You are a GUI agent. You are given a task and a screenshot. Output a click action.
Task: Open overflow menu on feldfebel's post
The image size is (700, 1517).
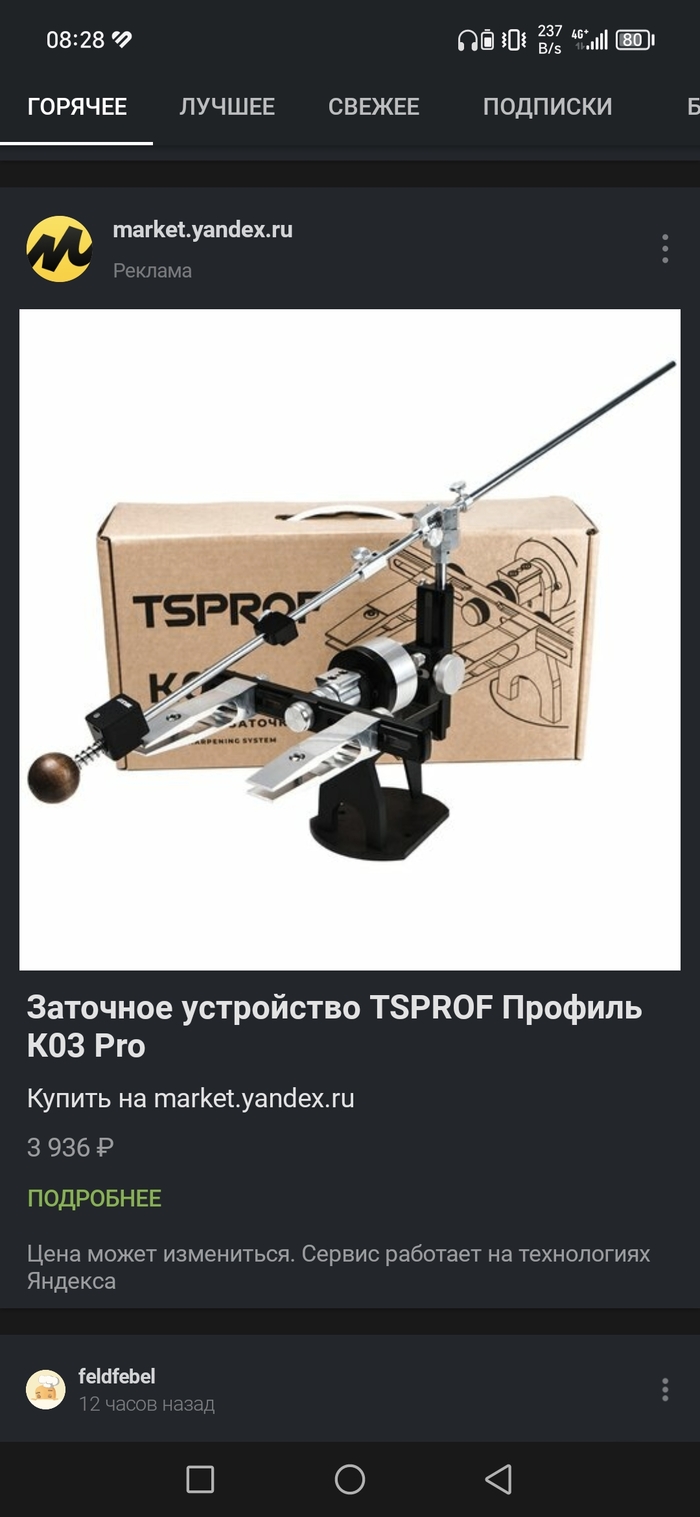tap(665, 1390)
